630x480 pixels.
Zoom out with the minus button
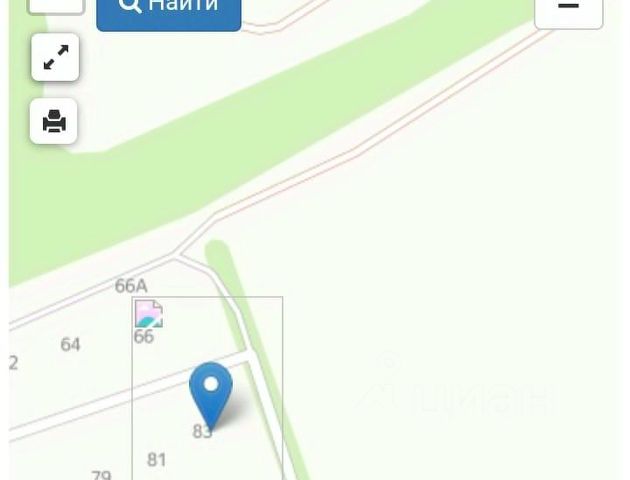pyautogui.click(x=568, y=8)
